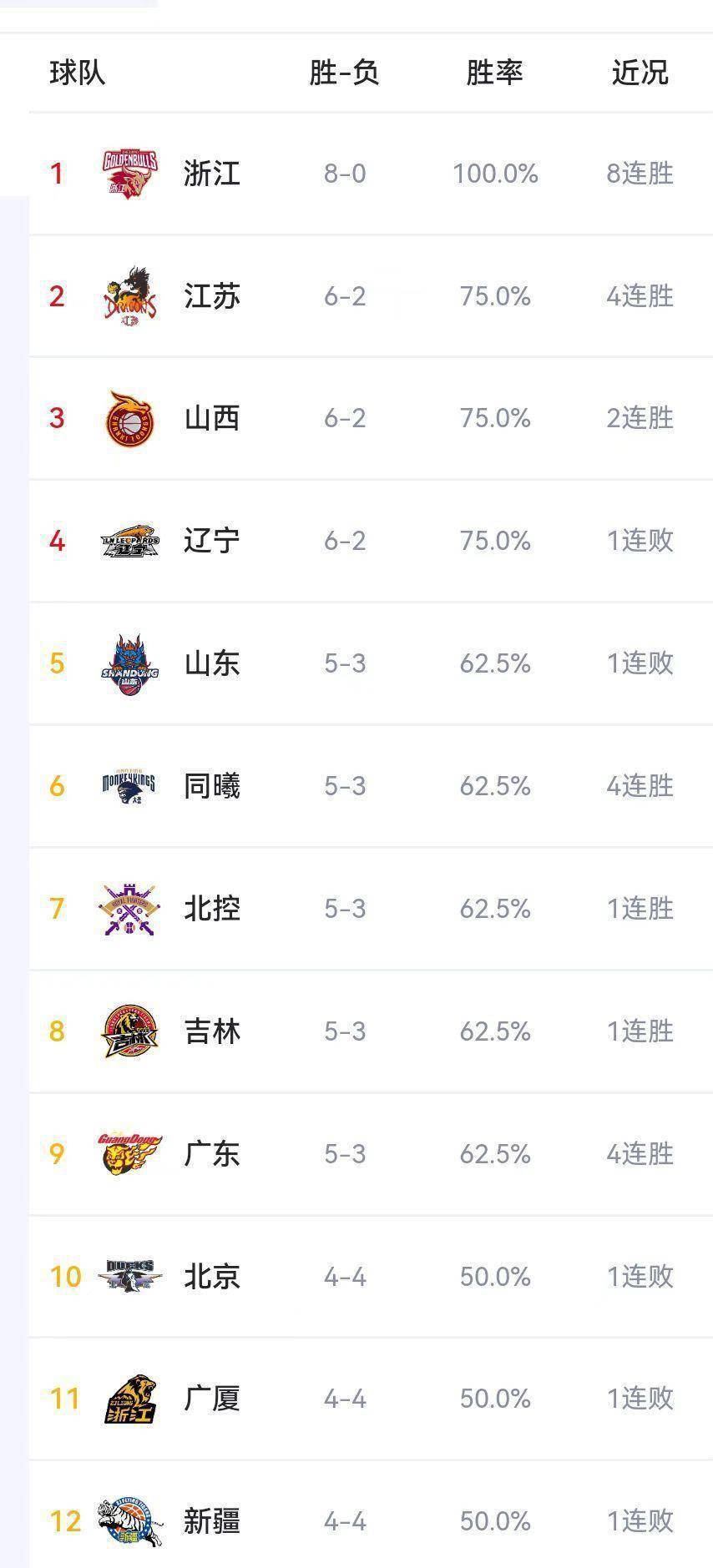This screenshot has width=713, height=1568.
Task: Open the 浙江 team row
Action: (212, 174)
